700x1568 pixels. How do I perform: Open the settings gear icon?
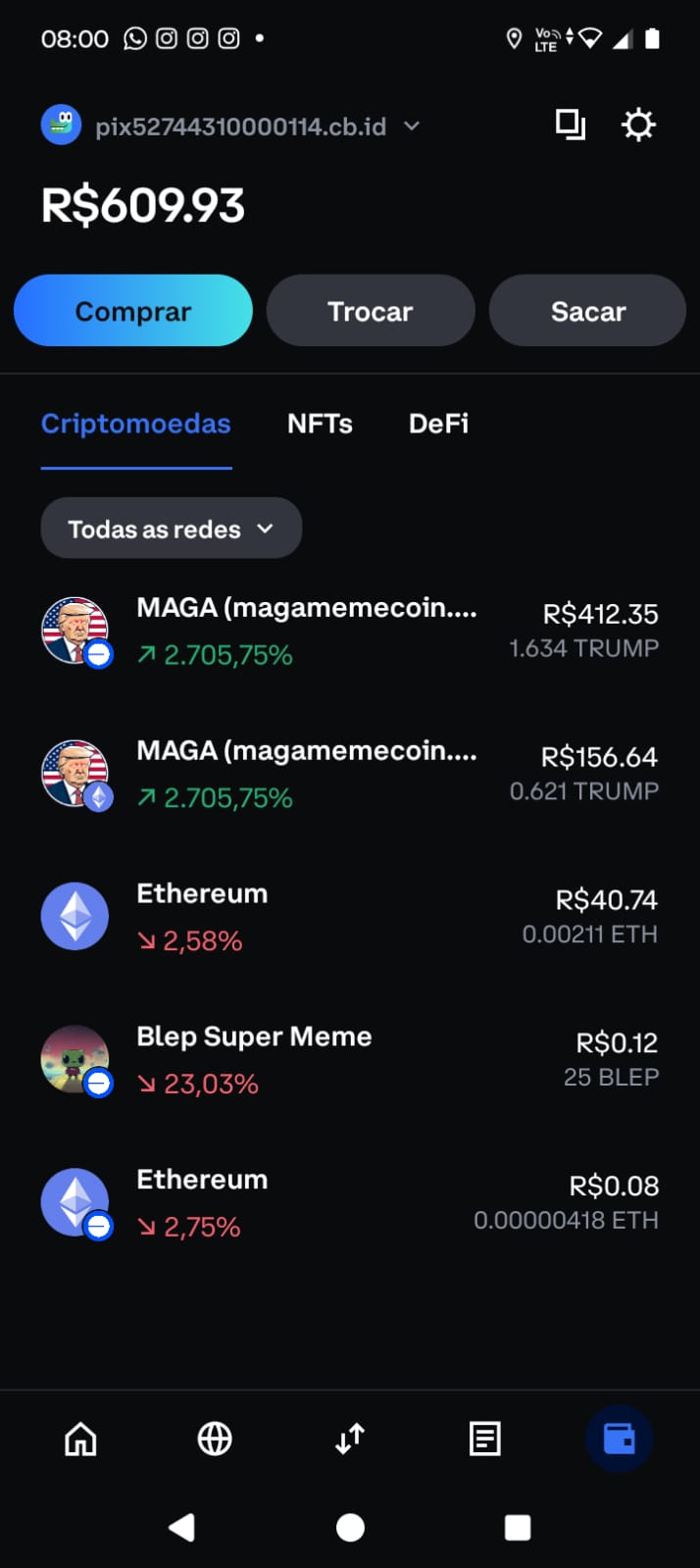point(638,126)
